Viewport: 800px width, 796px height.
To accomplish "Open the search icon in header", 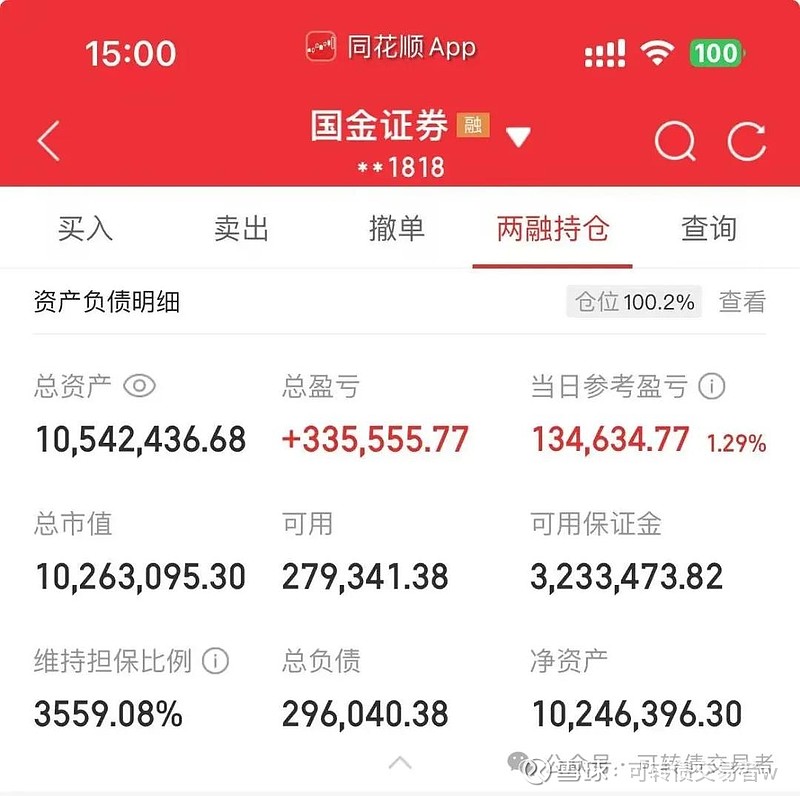I will [675, 141].
